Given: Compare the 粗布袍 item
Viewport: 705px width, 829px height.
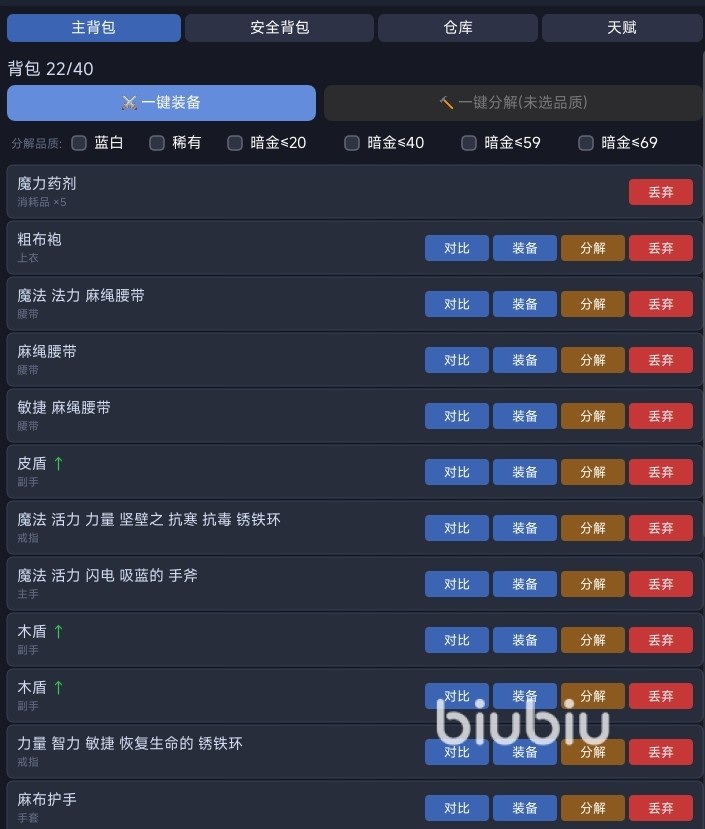Looking at the screenshot, I should coord(457,248).
